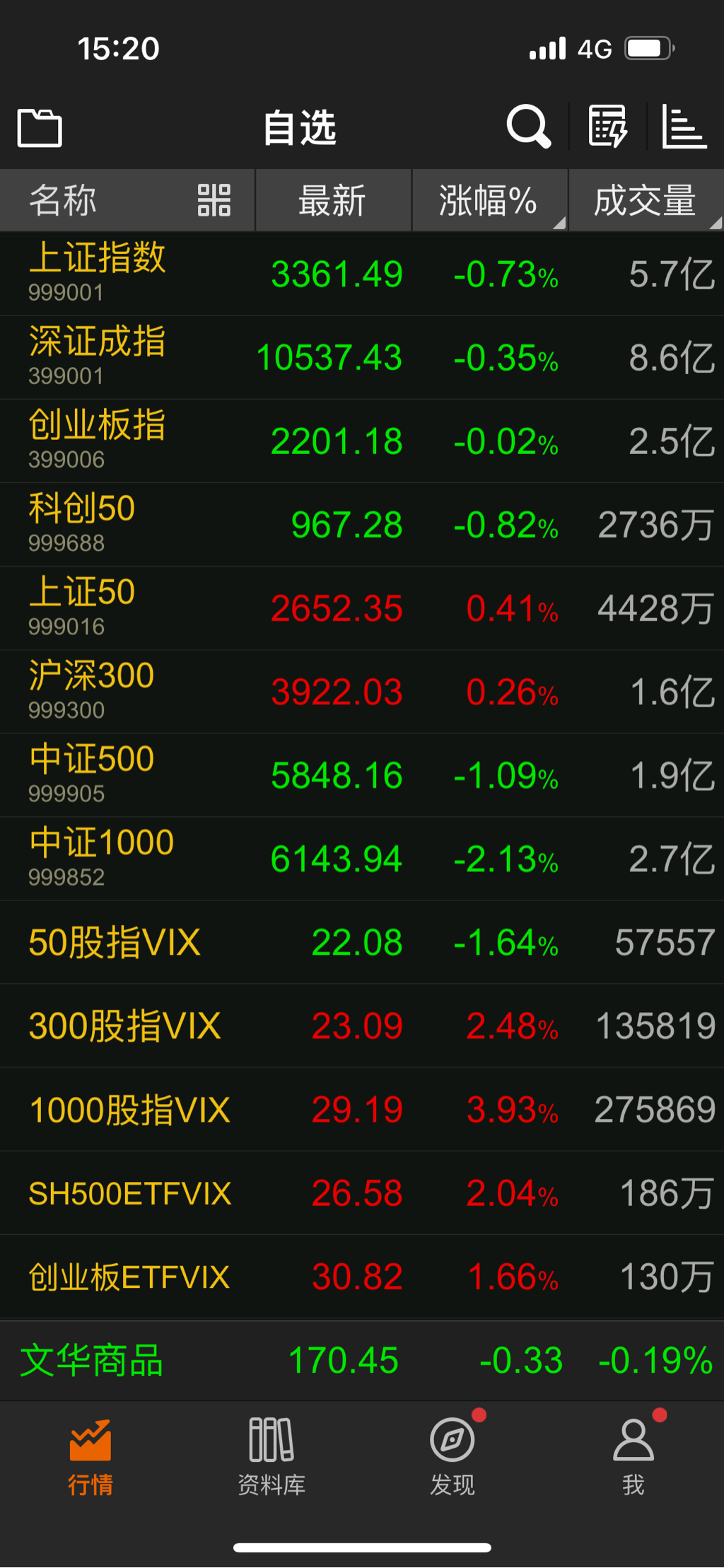View 科创50 index details

[362, 524]
